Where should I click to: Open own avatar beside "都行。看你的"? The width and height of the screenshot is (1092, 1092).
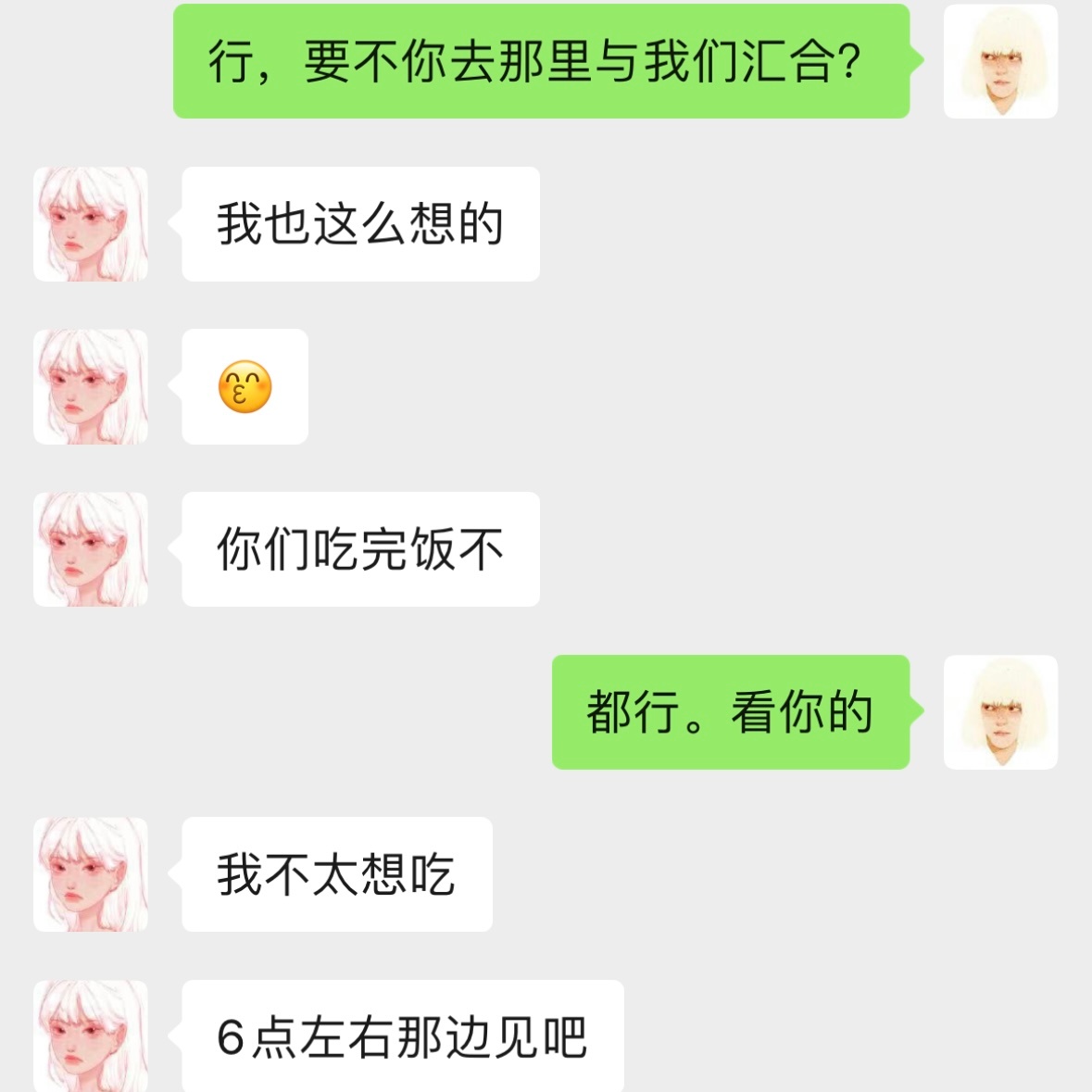coord(1000,712)
